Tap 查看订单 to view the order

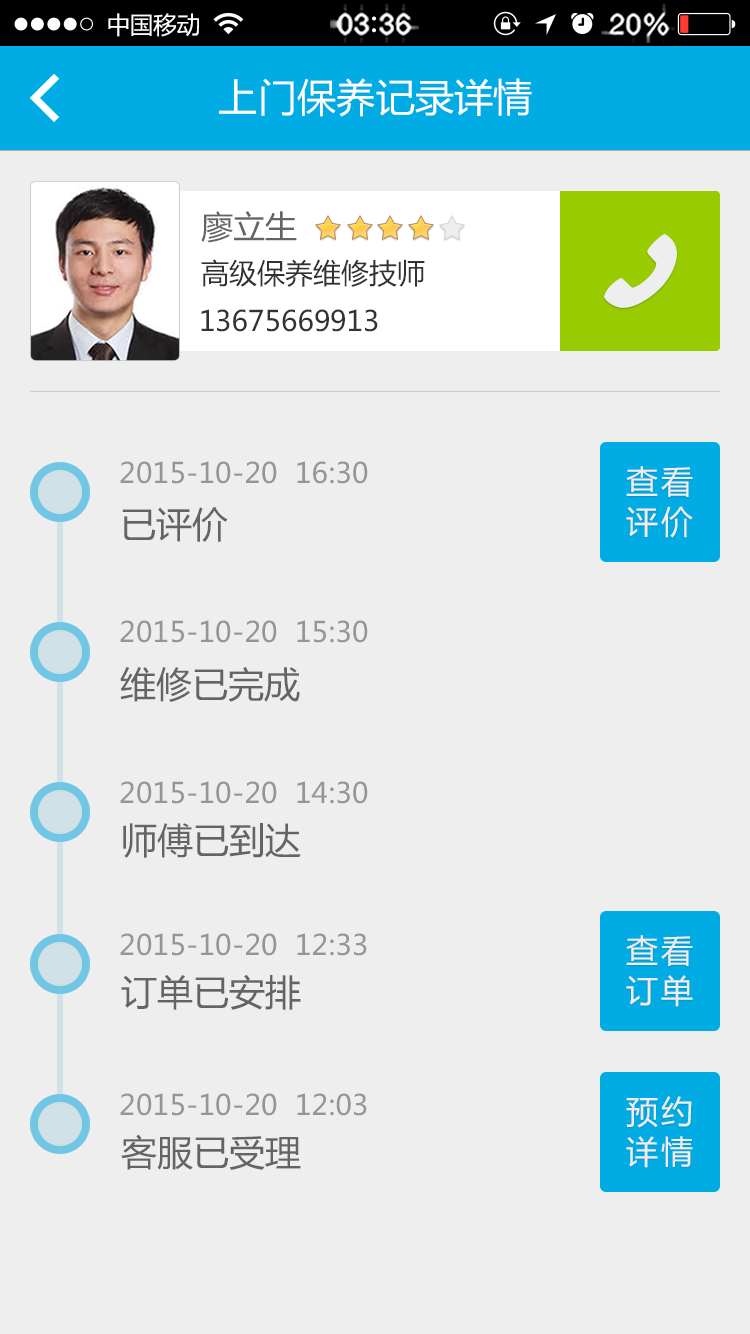tap(660, 971)
